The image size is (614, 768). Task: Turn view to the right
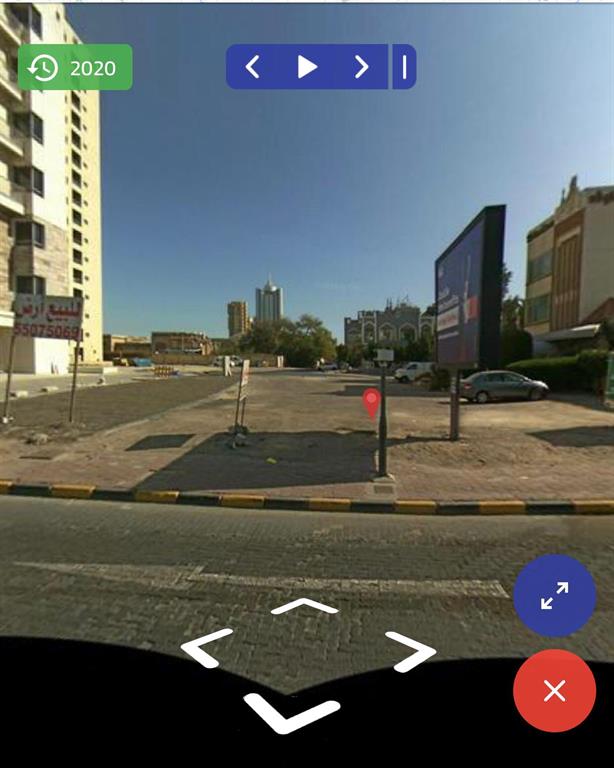(410, 651)
